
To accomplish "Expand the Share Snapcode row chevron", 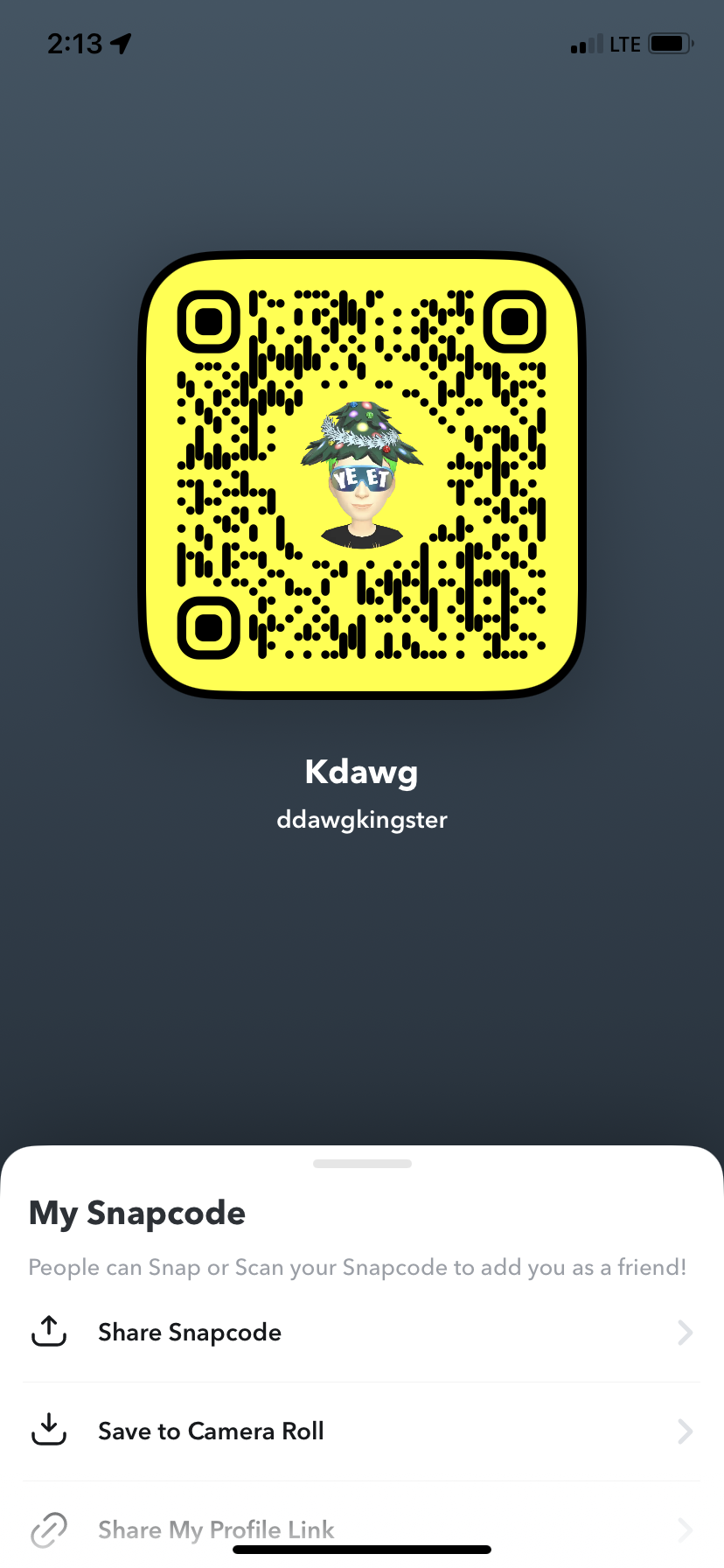I will [x=686, y=1333].
